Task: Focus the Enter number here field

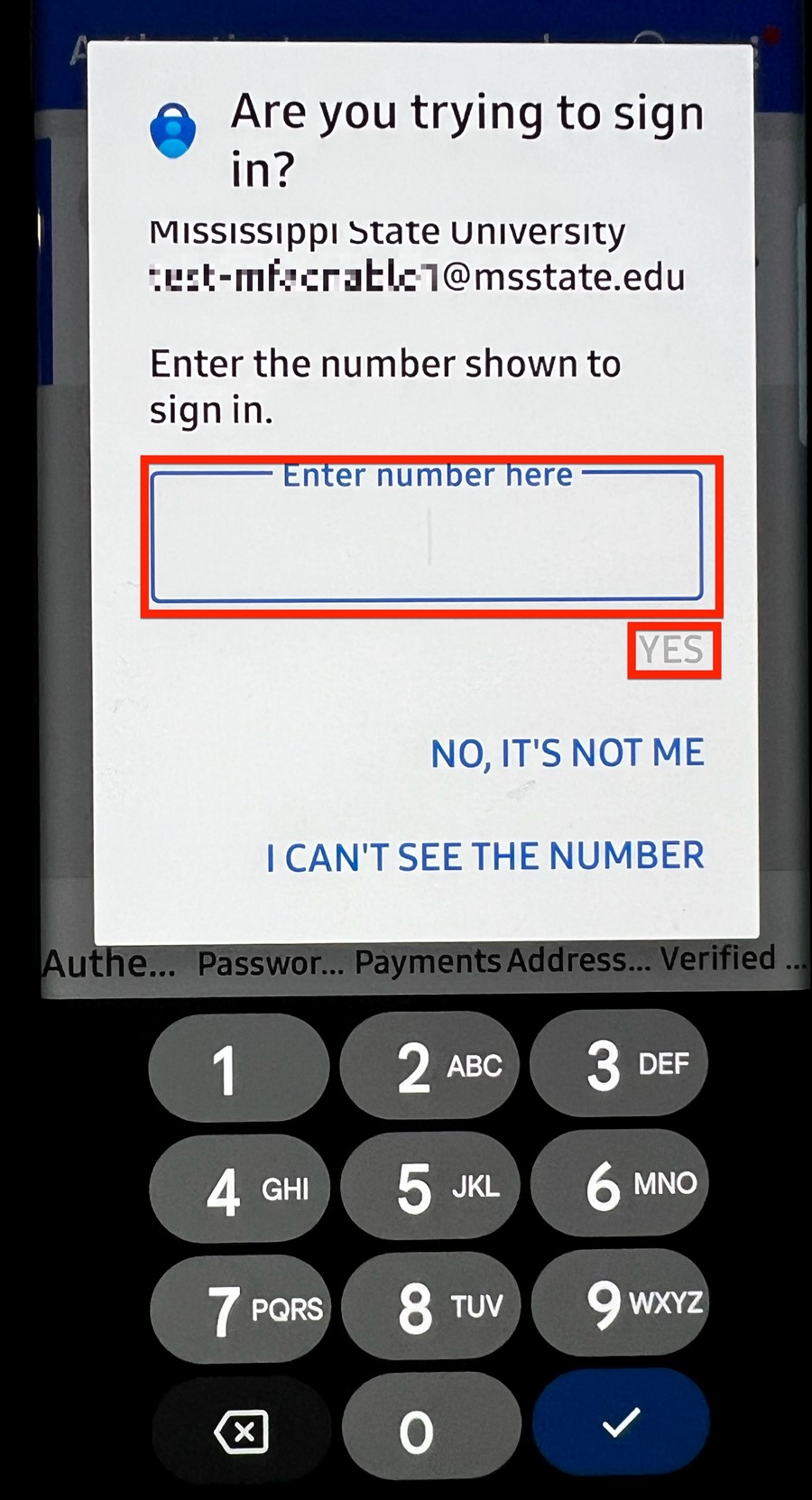Action: tap(427, 536)
